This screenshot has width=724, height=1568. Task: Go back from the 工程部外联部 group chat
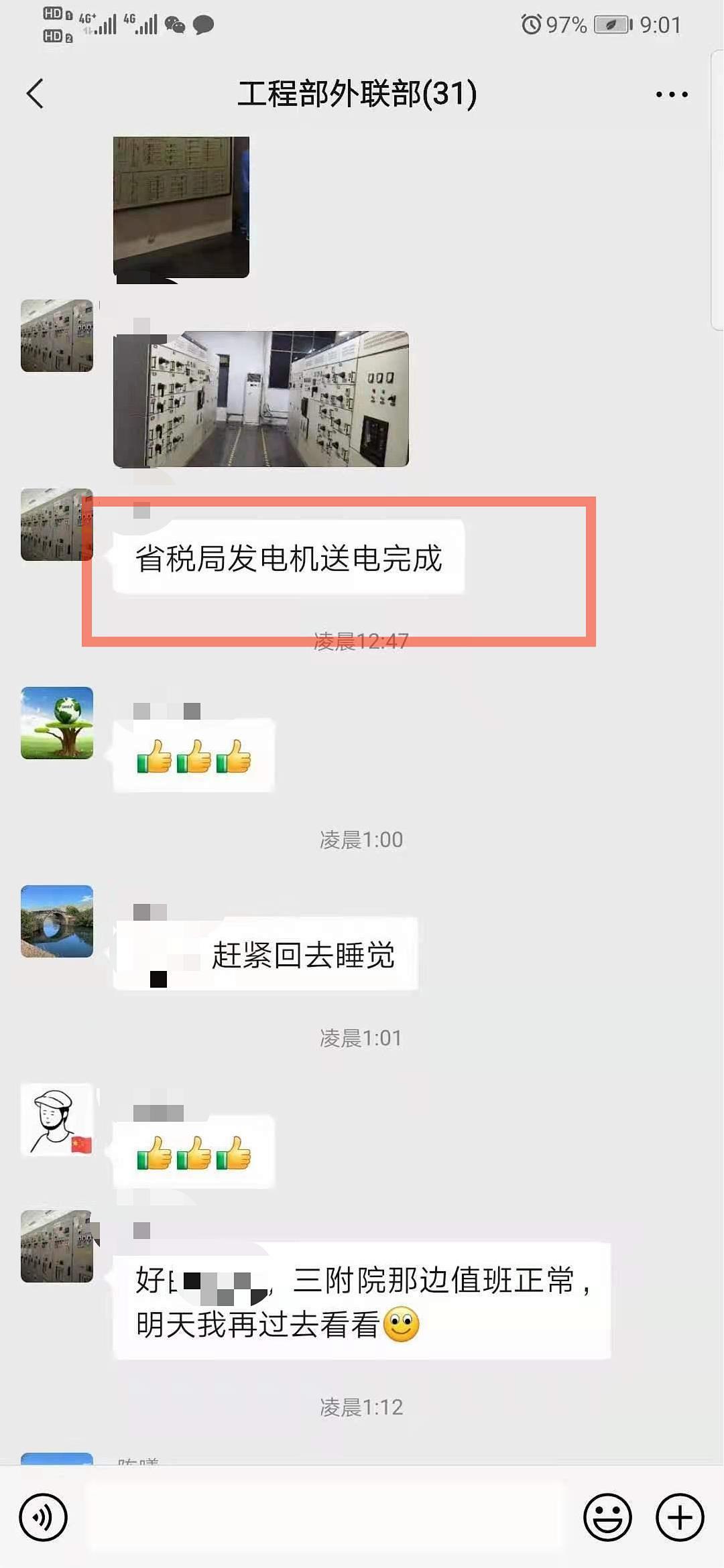tap(36, 94)
